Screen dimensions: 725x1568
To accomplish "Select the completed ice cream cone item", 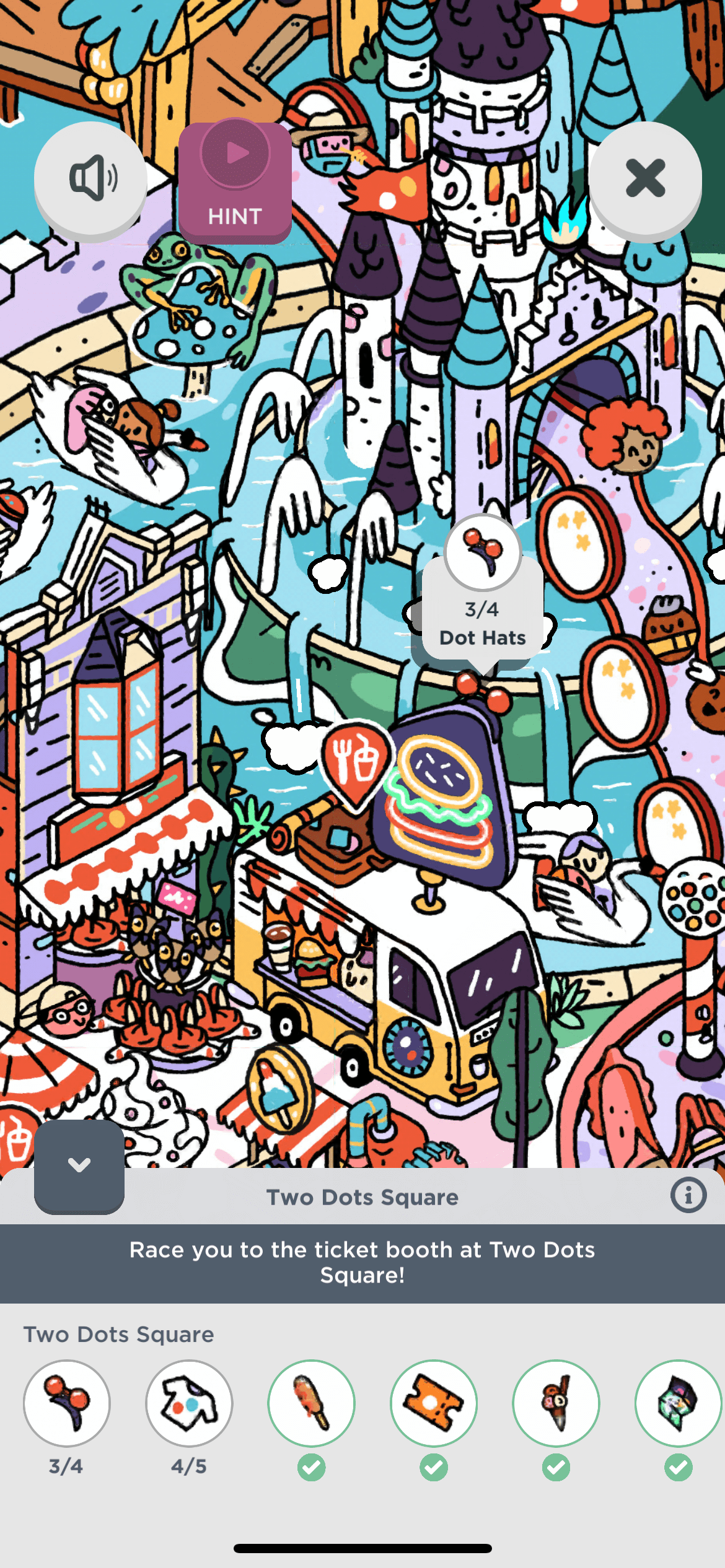I will click(x=556, y=1403).
